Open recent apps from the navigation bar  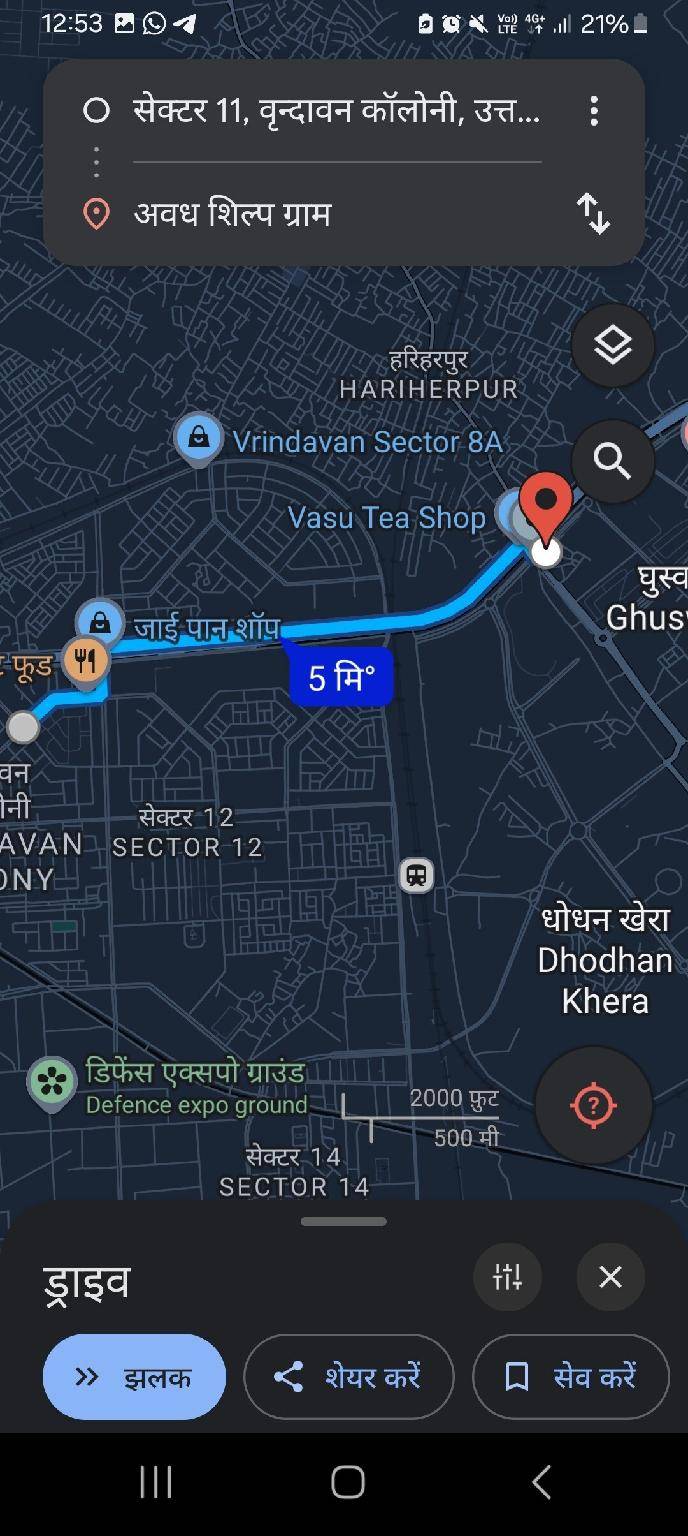coord(156,1482)
